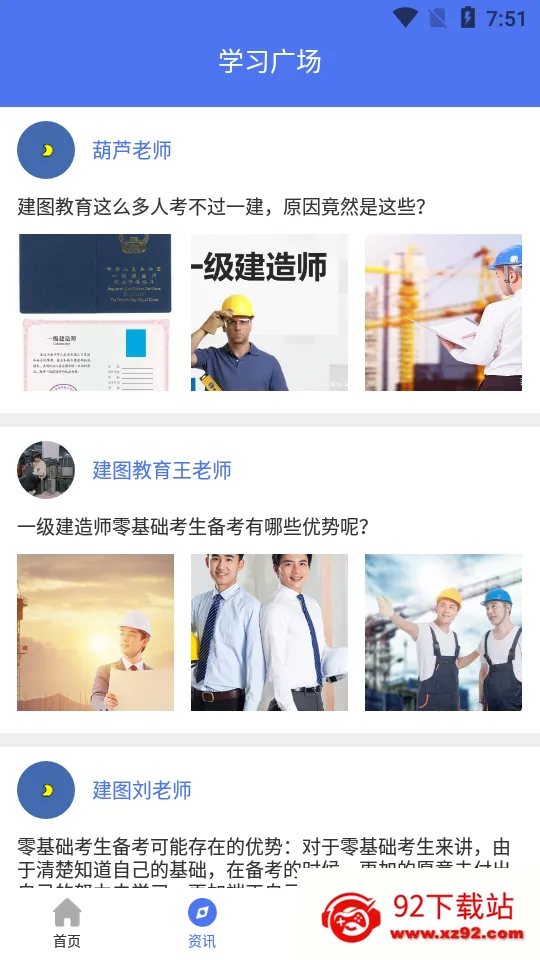
Task: Open the crane and blue helmet photo
Action: (x=443, y=312)
